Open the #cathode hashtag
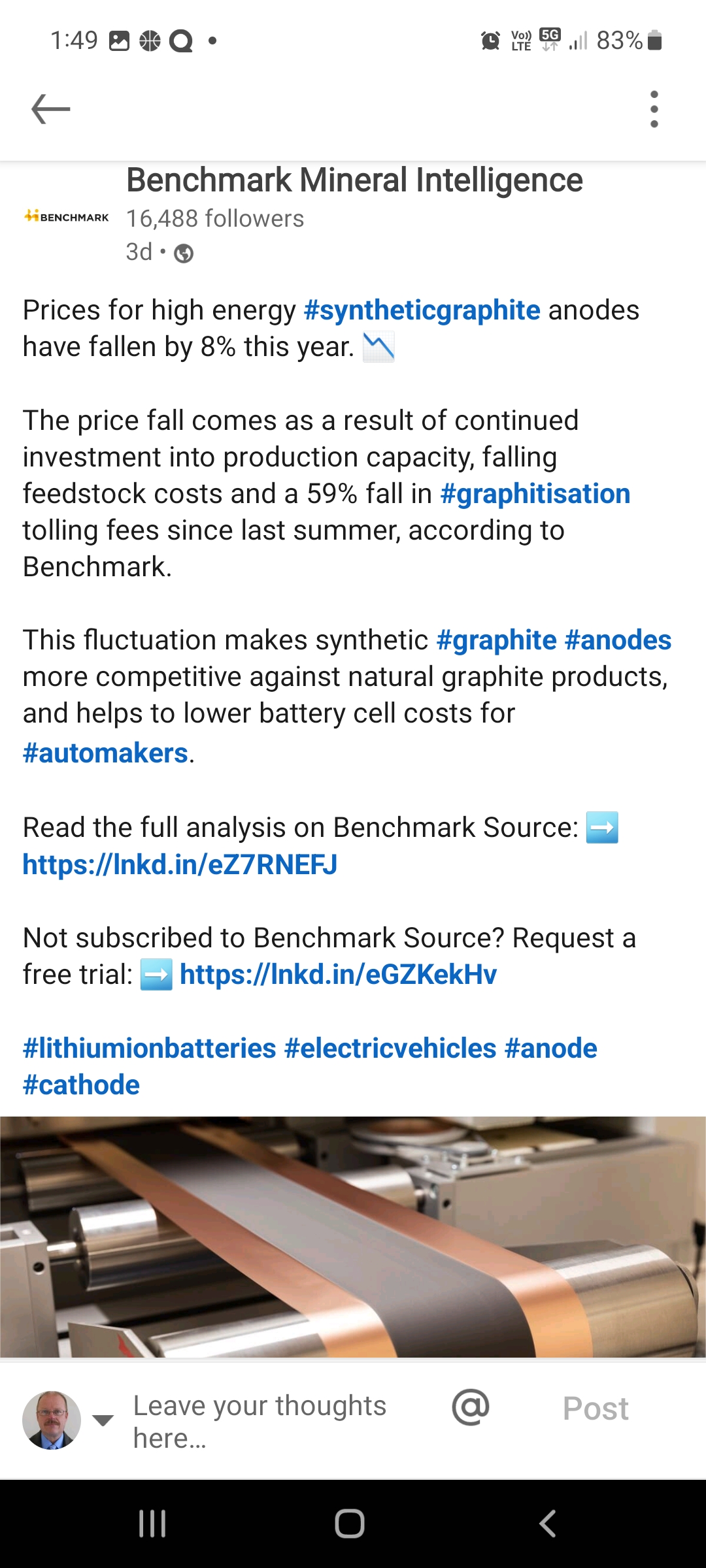This screenshot has height=1568, width=706. coord(81,1085)
